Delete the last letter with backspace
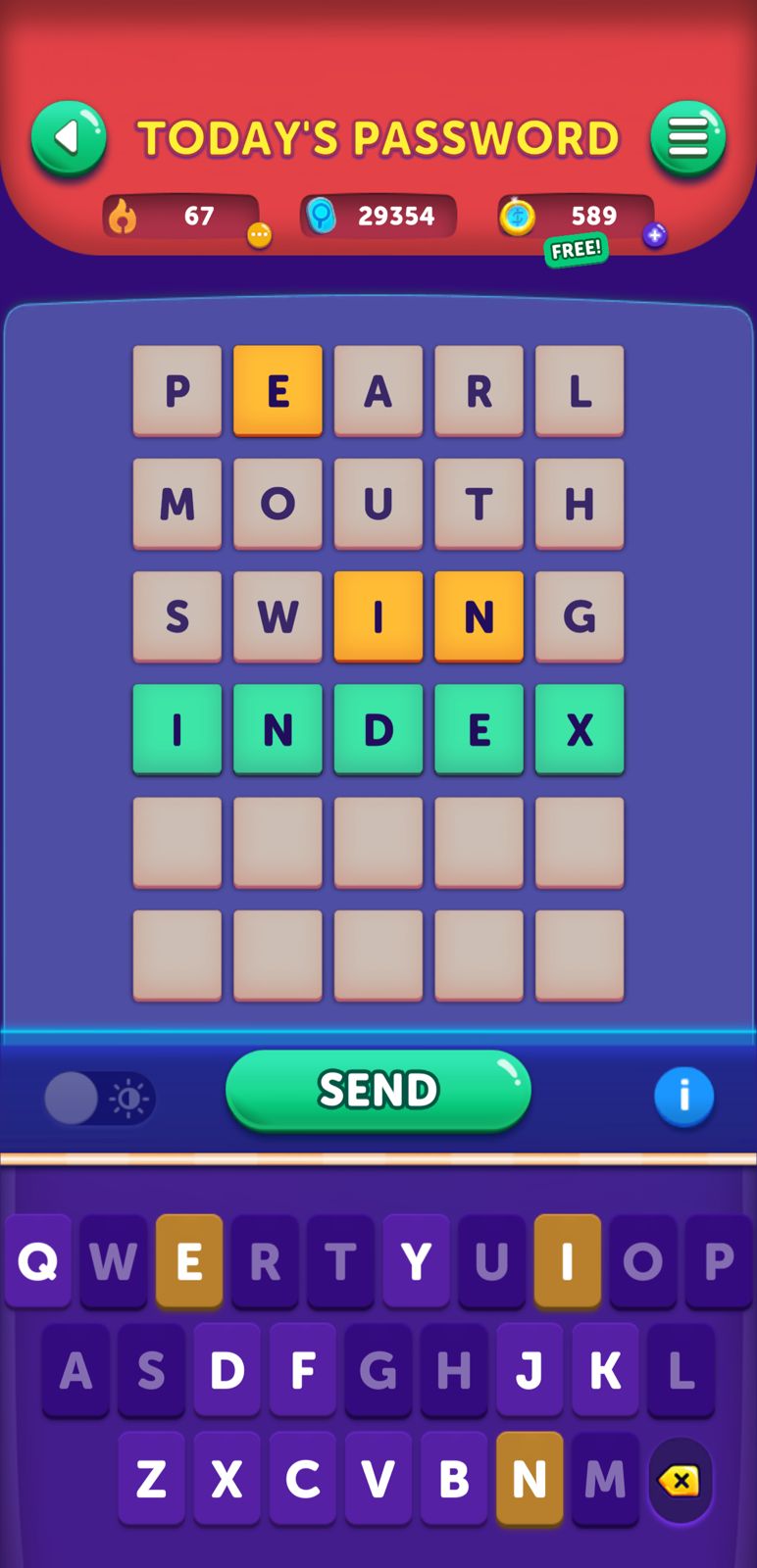757x1568 pixels. click(x=680, y=1480)
